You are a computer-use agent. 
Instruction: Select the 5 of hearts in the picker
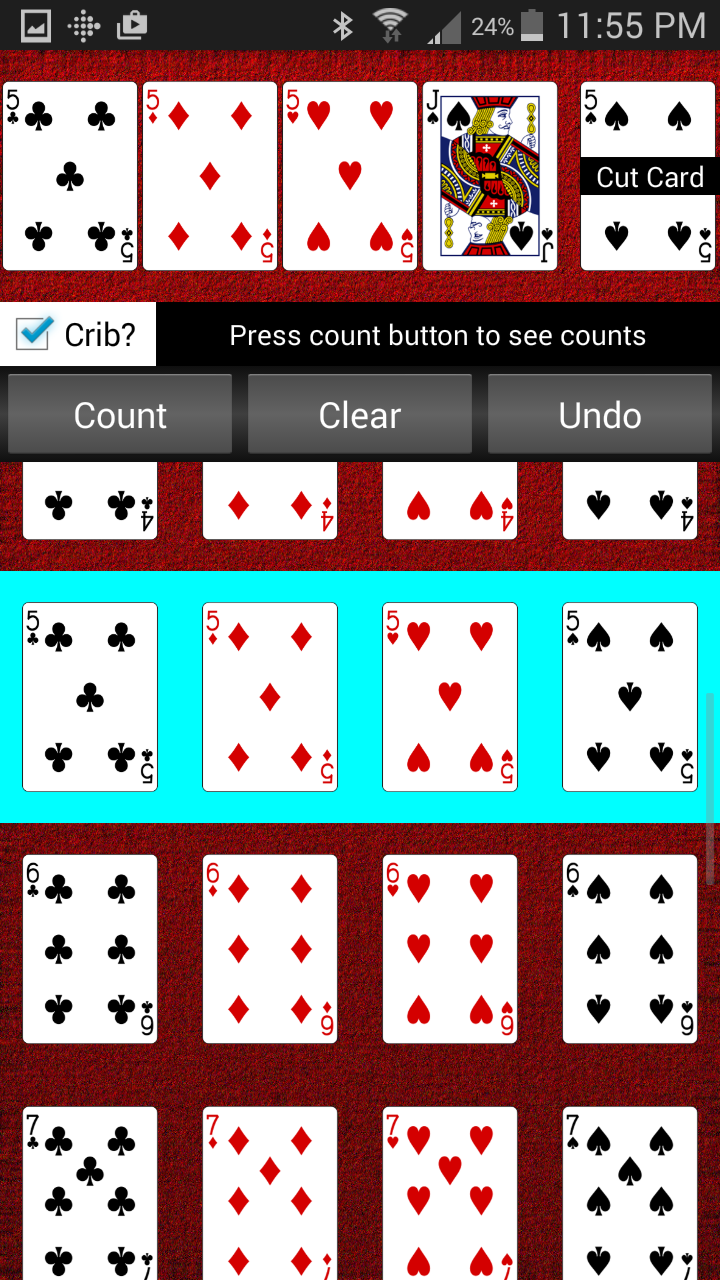click(449, 696)
